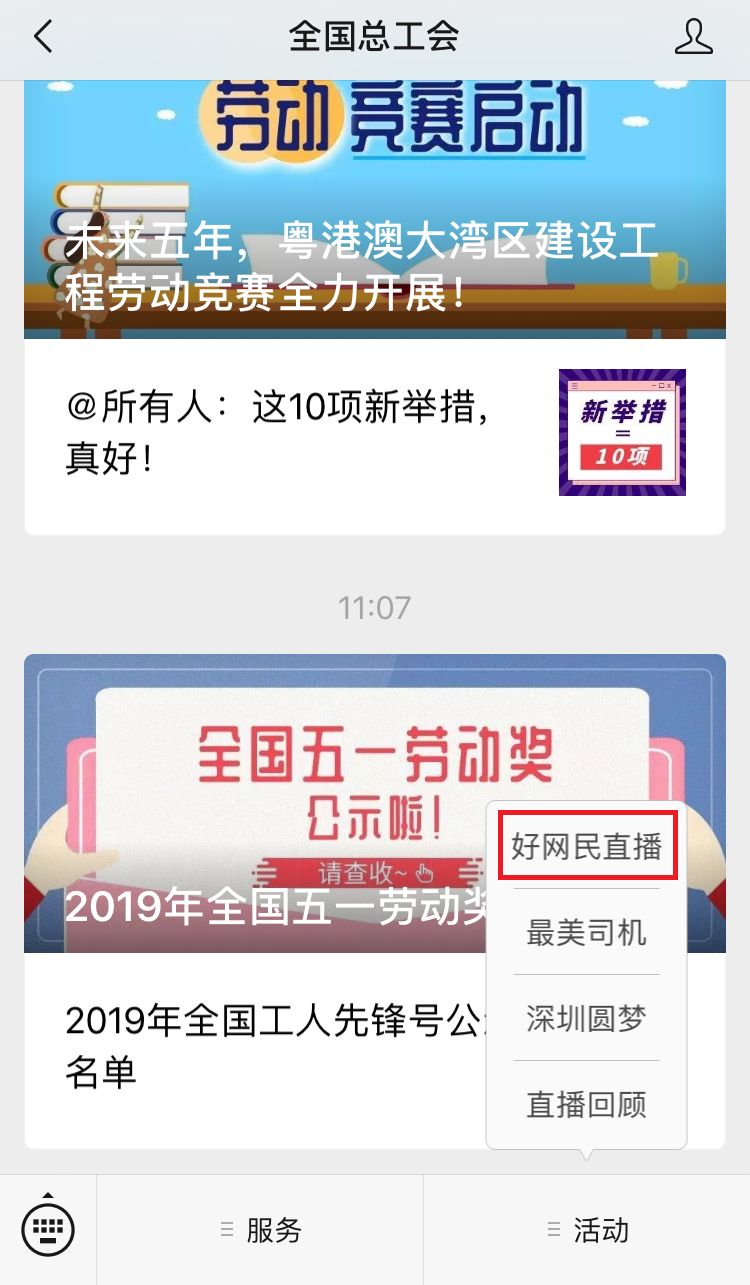The image size is (750, 1285).
Task: Tap the 活动 bottom menu
Action: point(587,1230)
